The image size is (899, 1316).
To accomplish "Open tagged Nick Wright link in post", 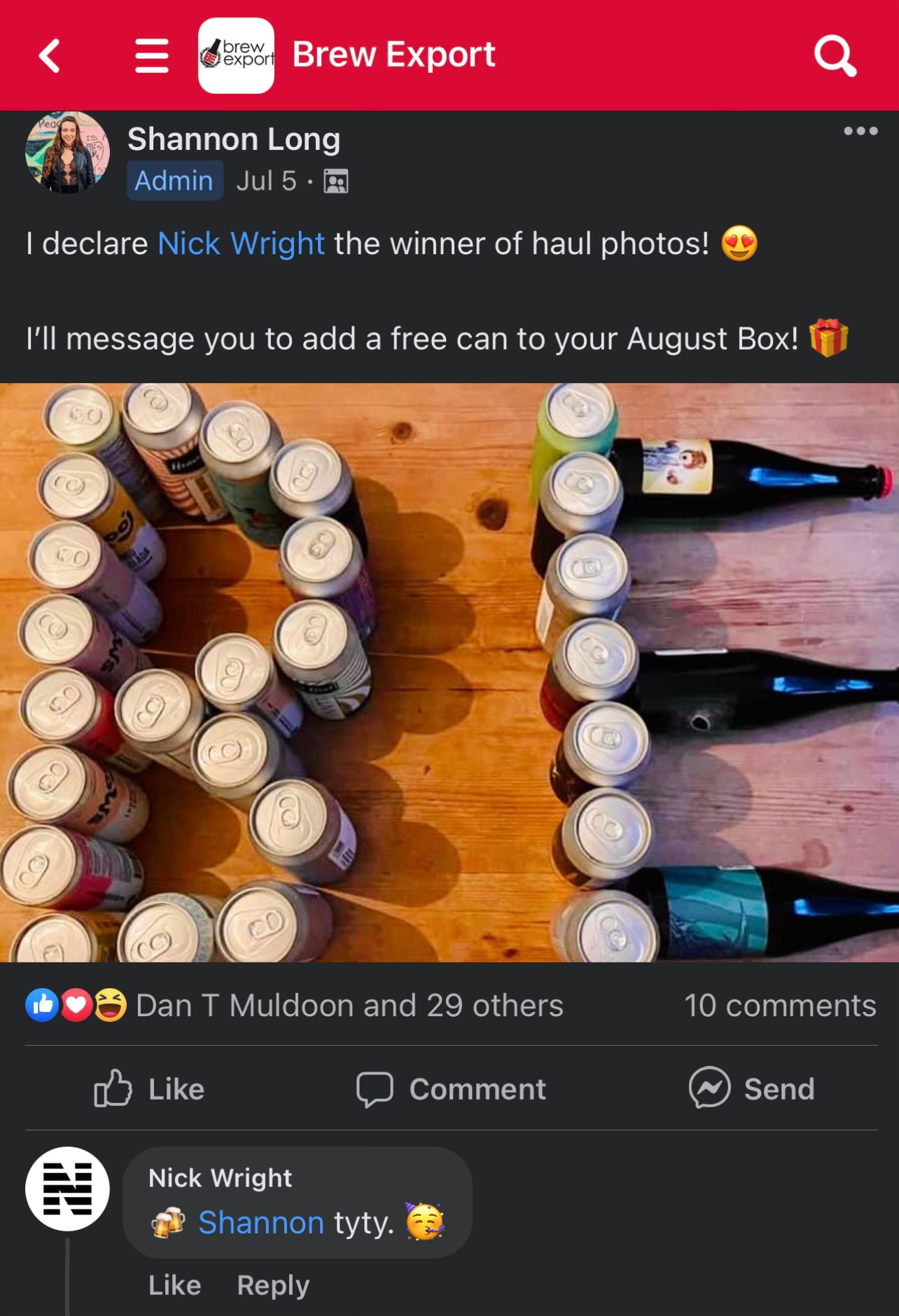I will tap(241, 244).
